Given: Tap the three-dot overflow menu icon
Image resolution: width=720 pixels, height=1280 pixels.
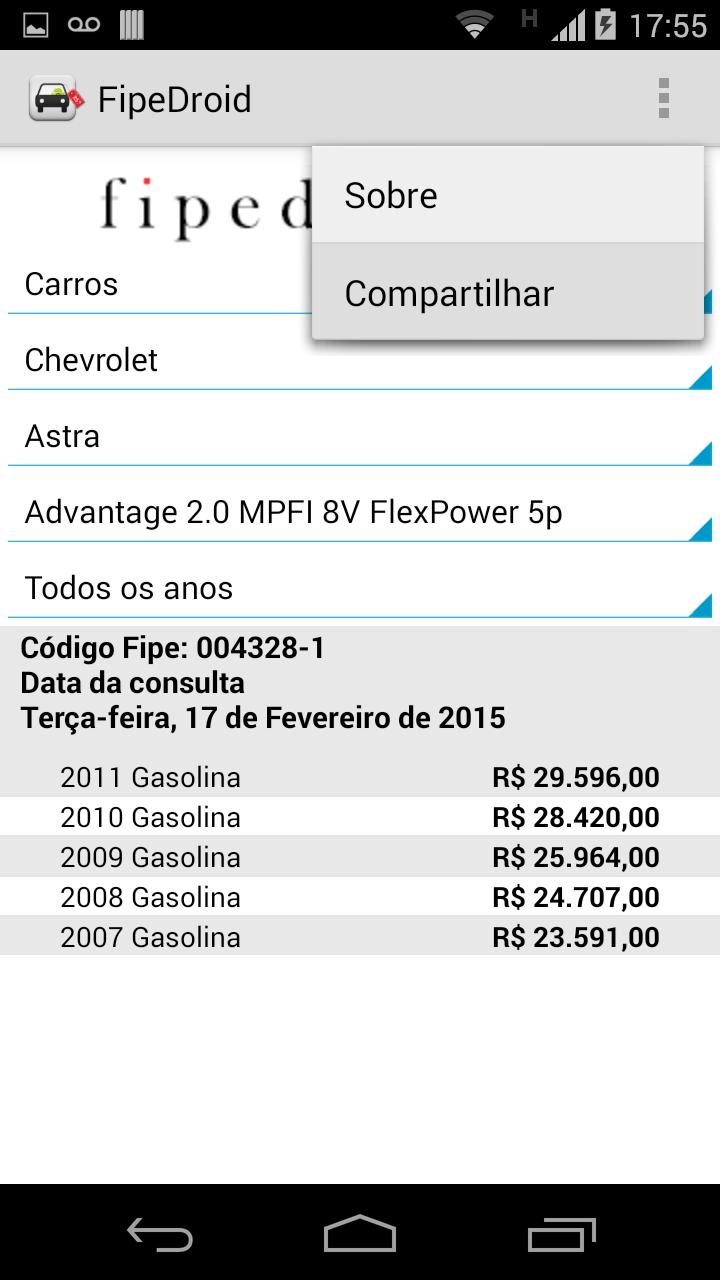Looking at the screenshot, I should pyautogui.click(x=663, y=99).
